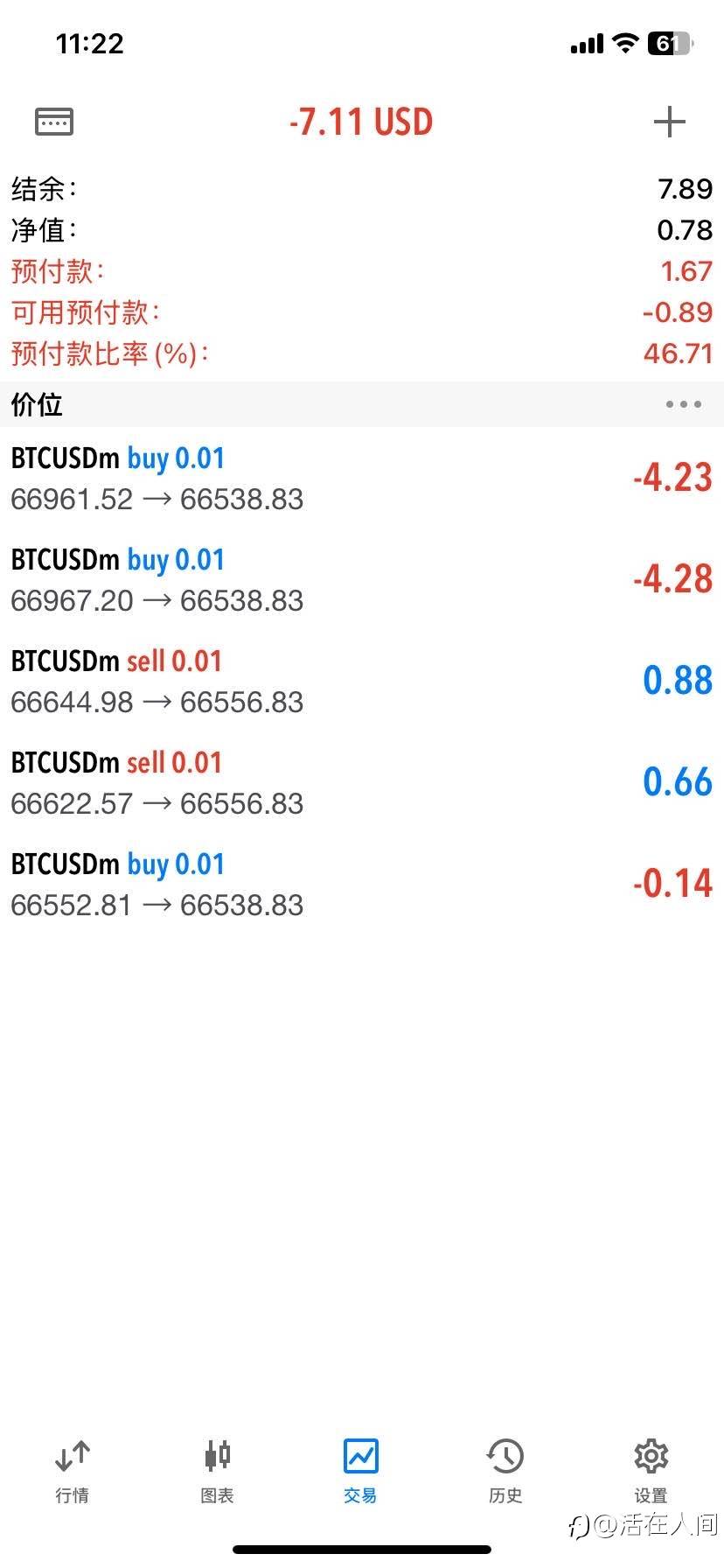The image size is (724, 1568).
Task: Switch to the 图表 tab
Action: point(217,1472)
